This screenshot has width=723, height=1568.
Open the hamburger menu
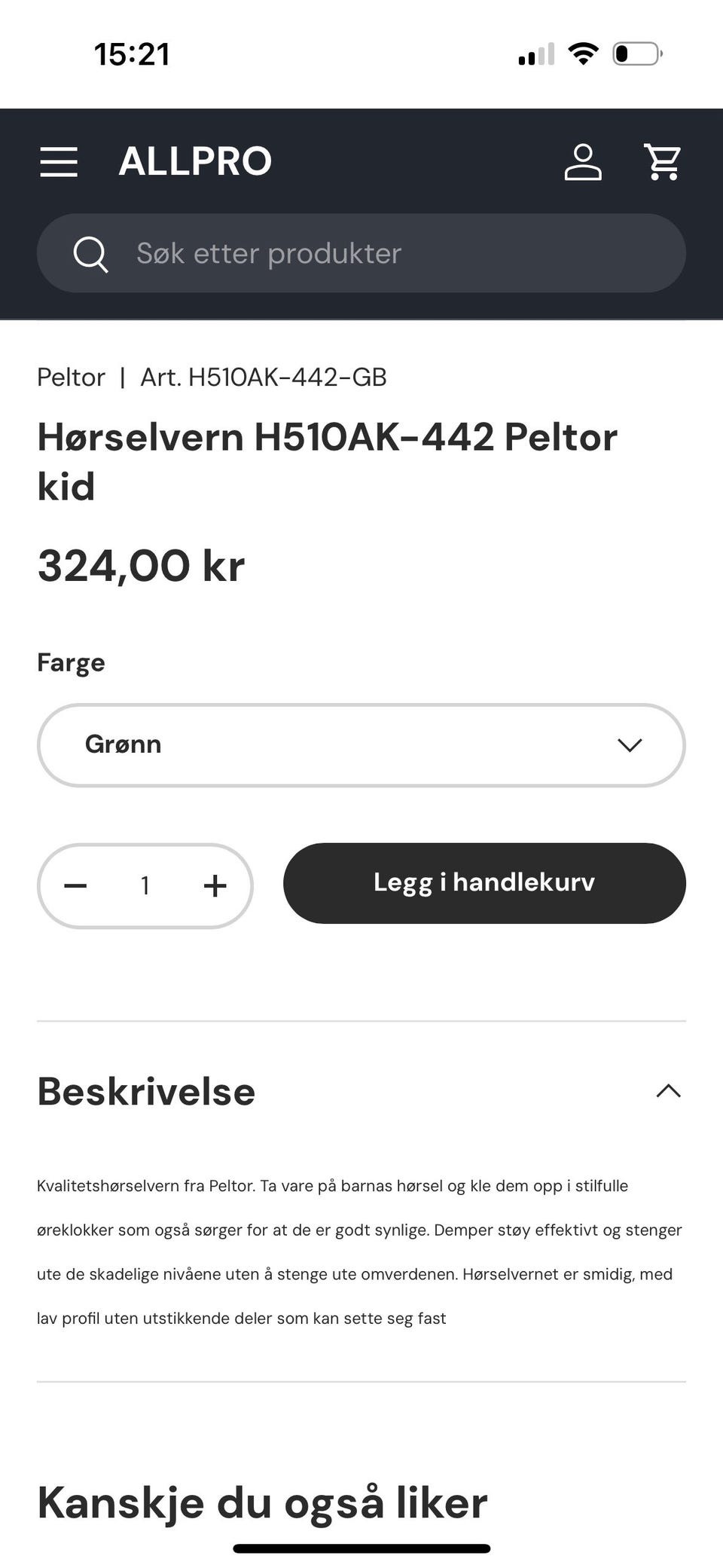[59, 162]
